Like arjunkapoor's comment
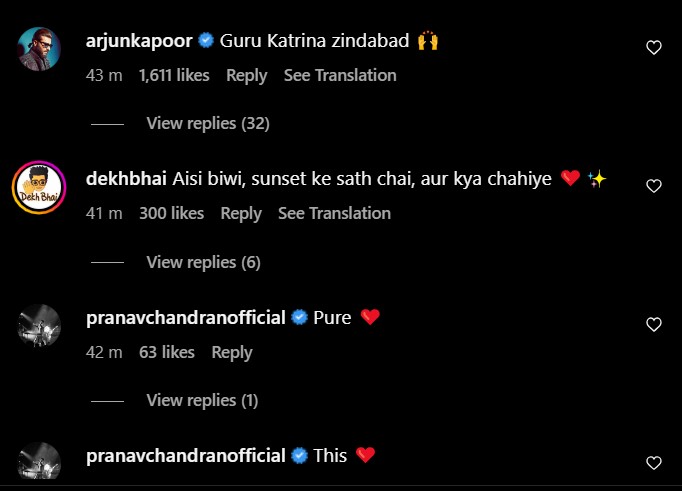The height and width of the screenshot is (491, 682). (653, 47)
